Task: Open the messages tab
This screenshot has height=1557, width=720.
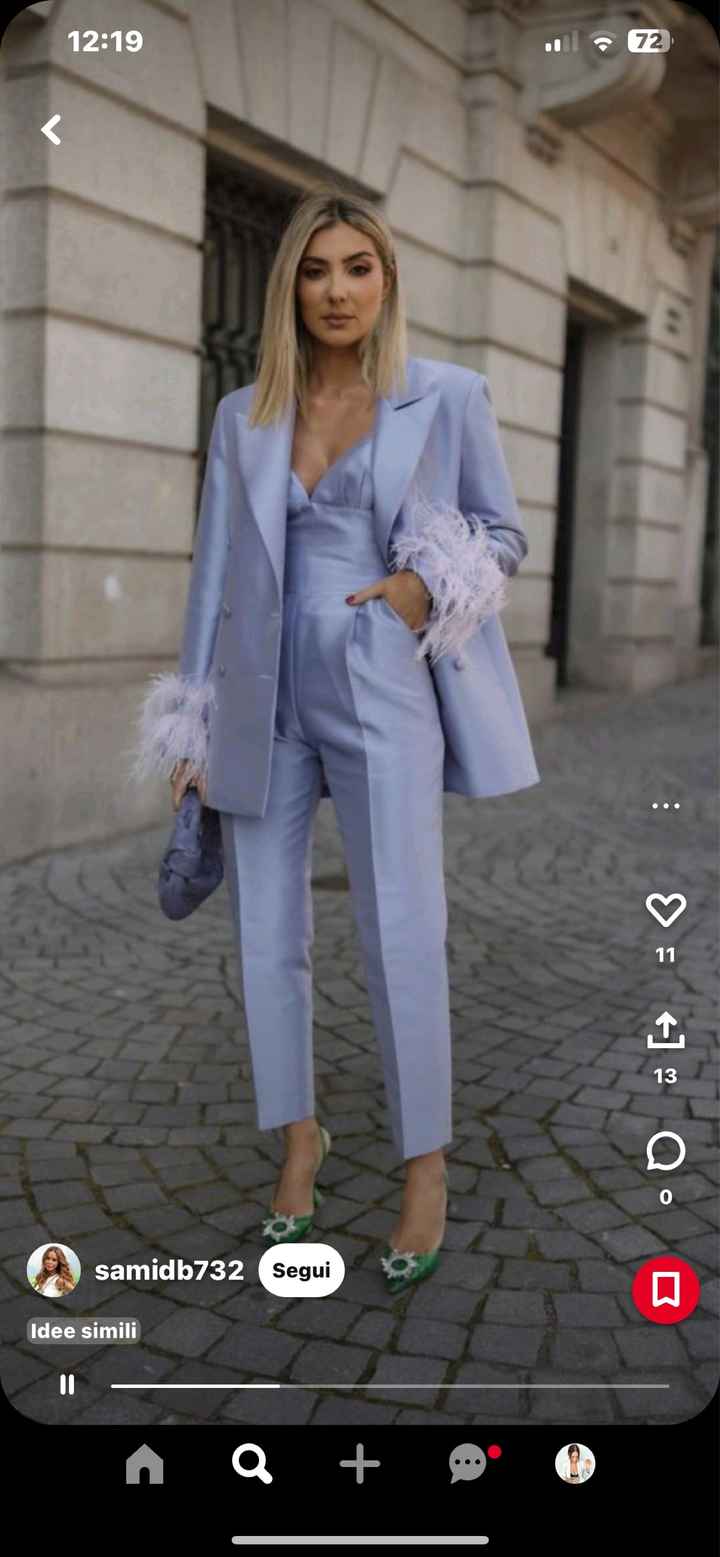Action: 468,1465
